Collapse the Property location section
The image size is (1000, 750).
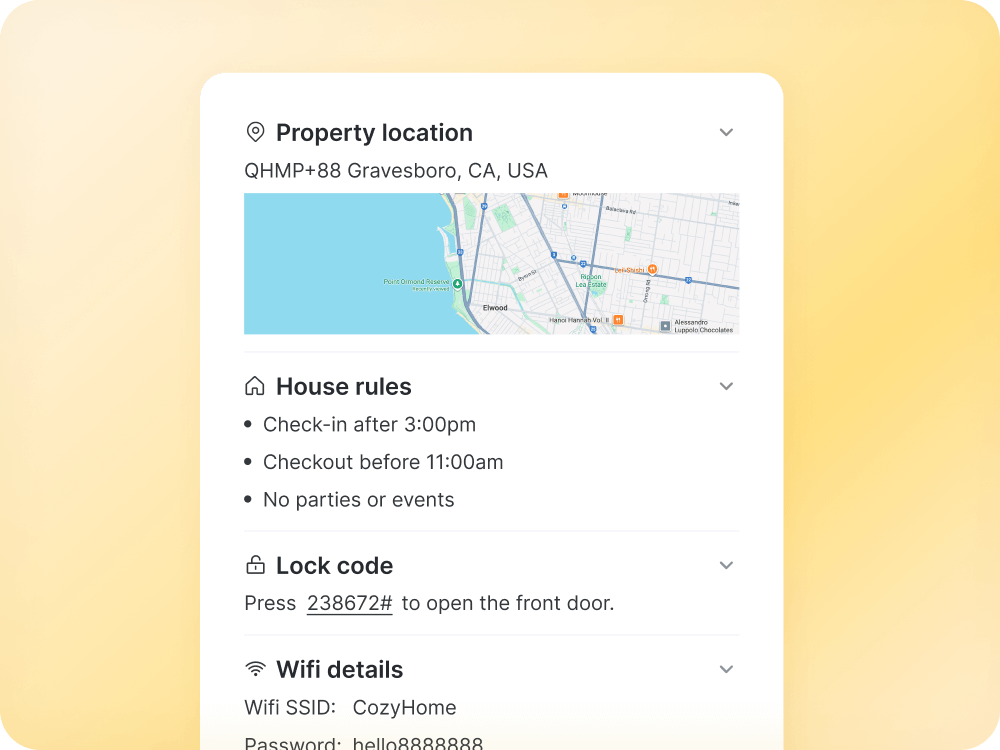(x=727, y=133)
